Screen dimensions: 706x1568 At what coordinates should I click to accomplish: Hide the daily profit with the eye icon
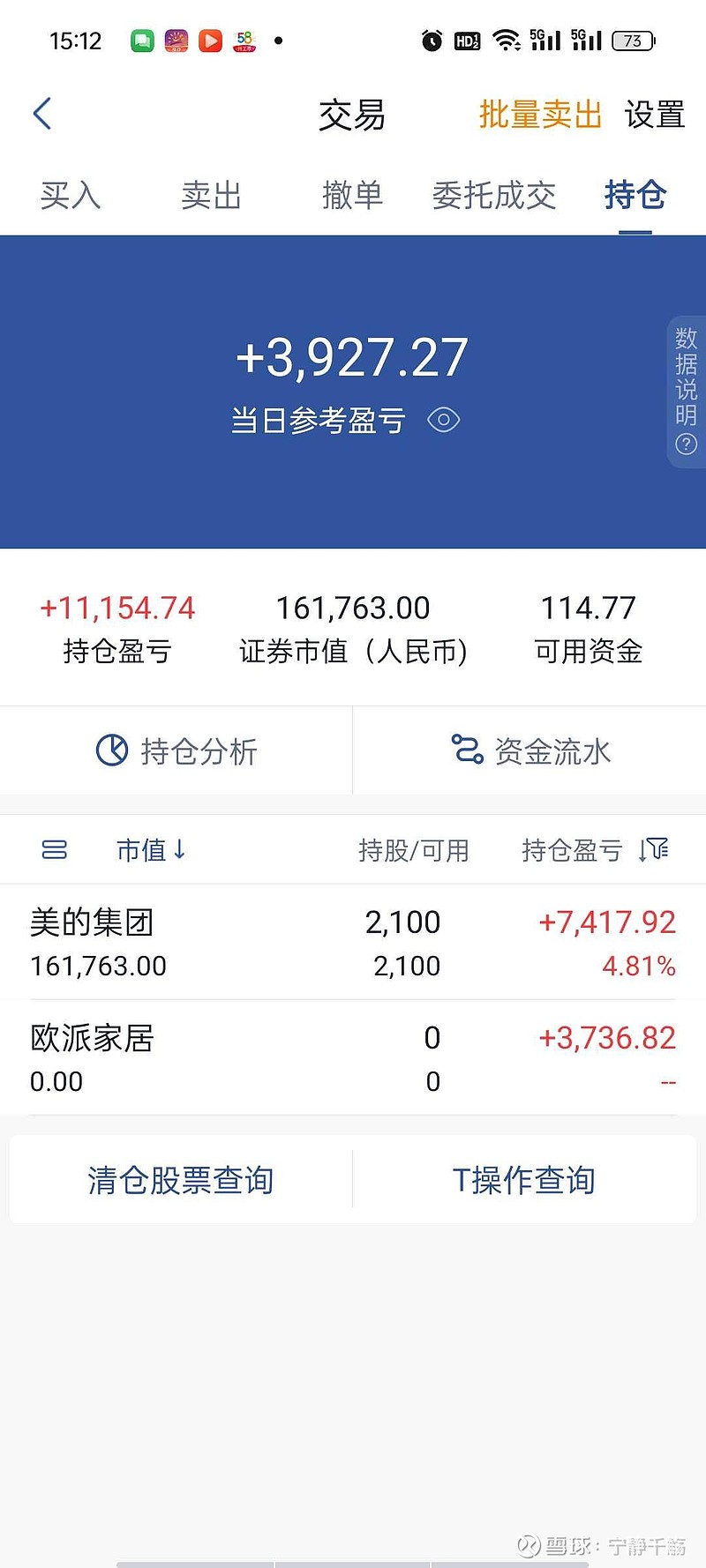click(x=443, y=420)
